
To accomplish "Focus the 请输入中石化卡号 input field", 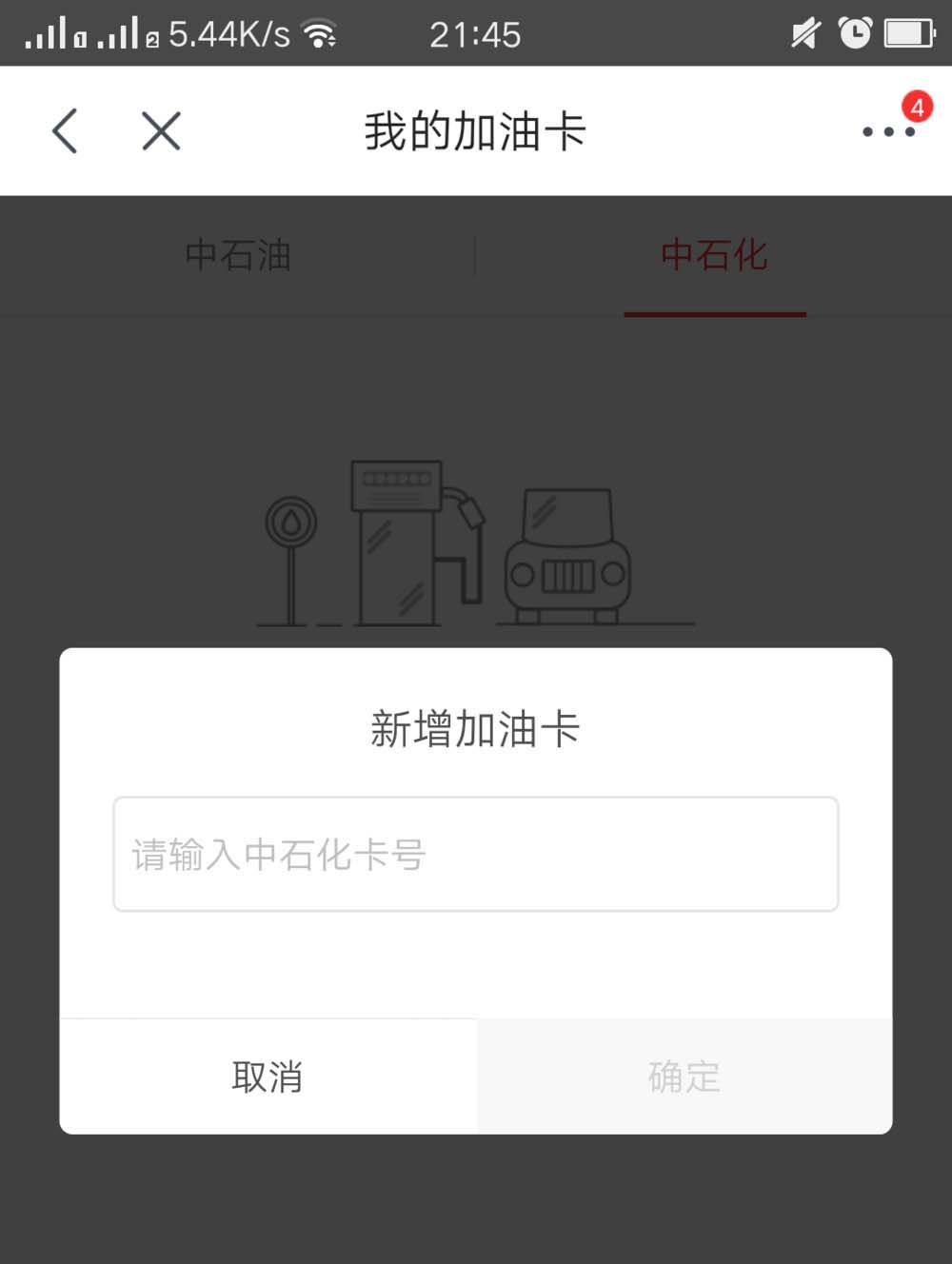I will pyautogui.click(x=476, y=854).
